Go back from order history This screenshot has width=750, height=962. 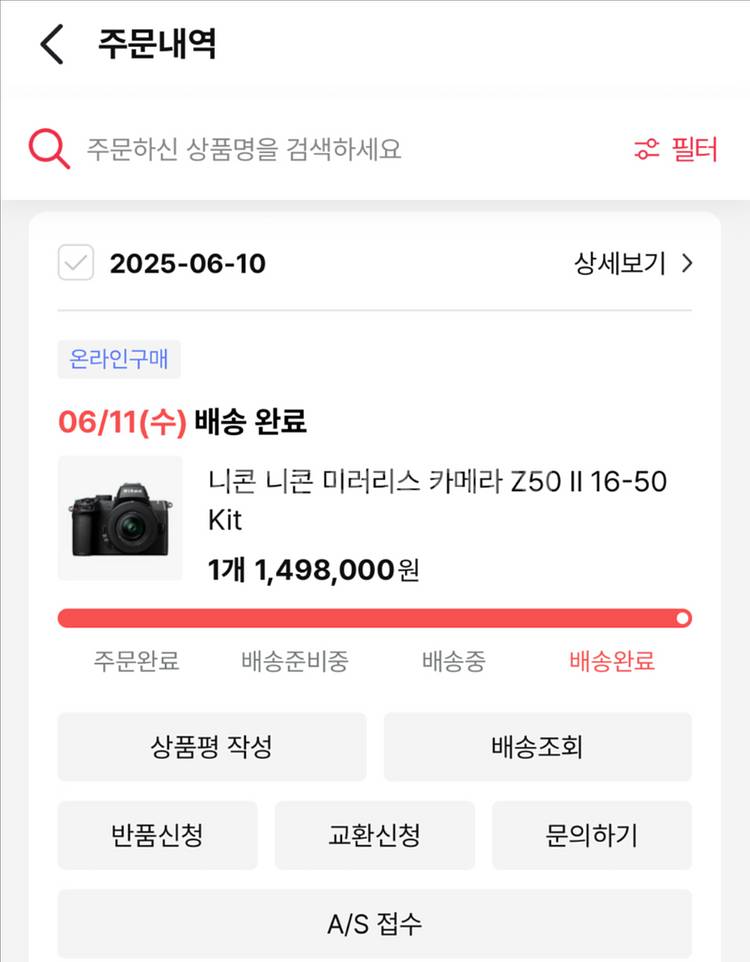click(52, 45)
